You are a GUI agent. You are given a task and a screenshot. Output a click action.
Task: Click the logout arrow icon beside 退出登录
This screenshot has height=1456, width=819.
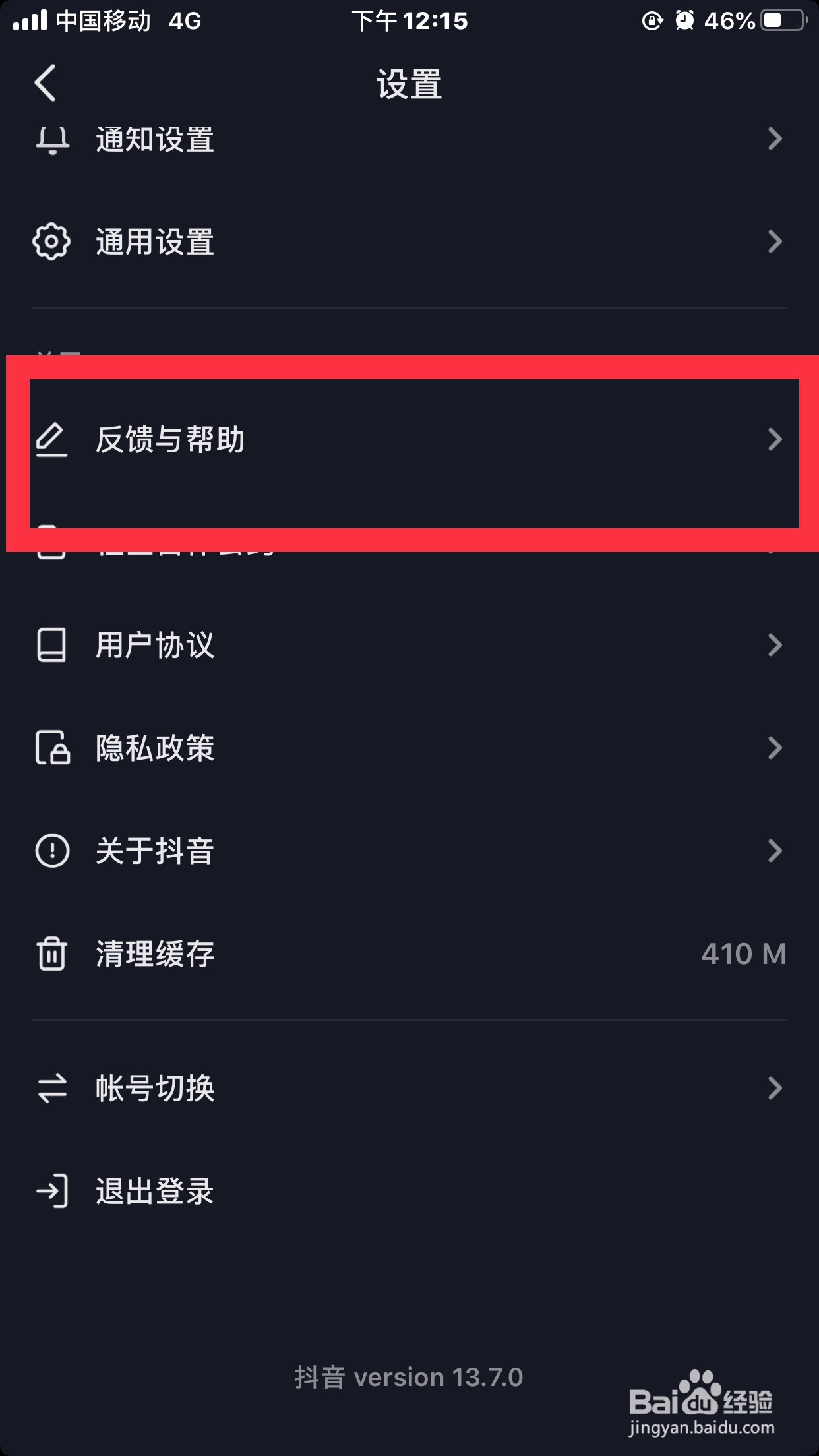coord(51,1189)
